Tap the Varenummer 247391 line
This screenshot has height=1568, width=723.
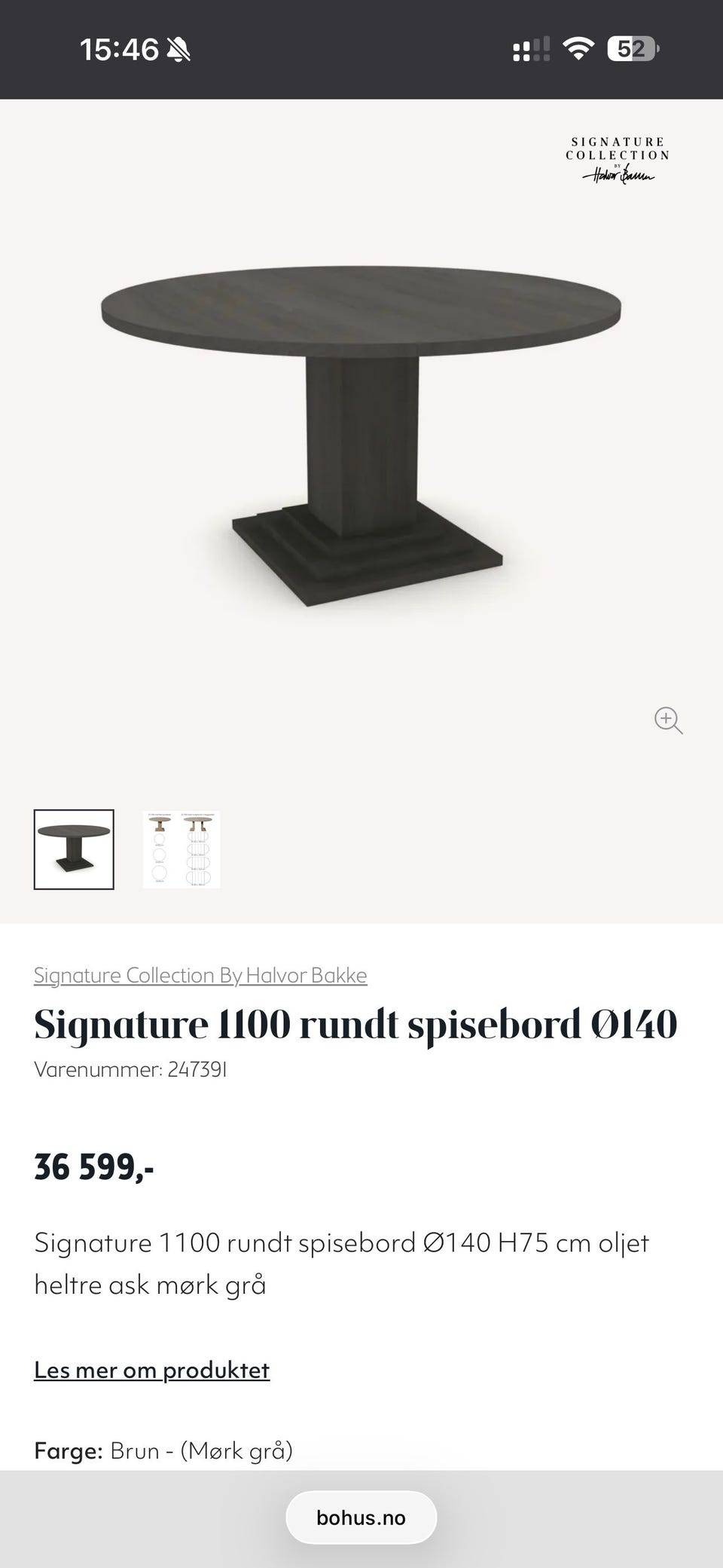(x=133, y=1068)
